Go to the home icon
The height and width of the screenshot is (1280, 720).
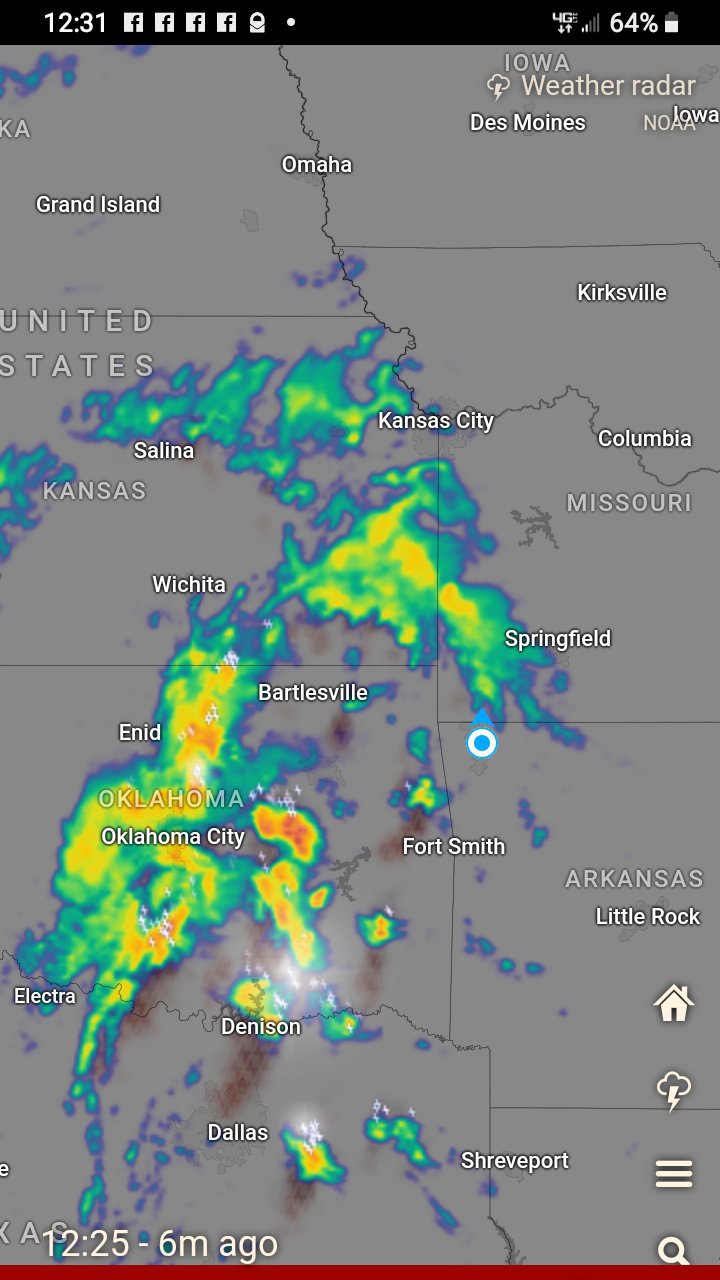(x=674, y=1003)
